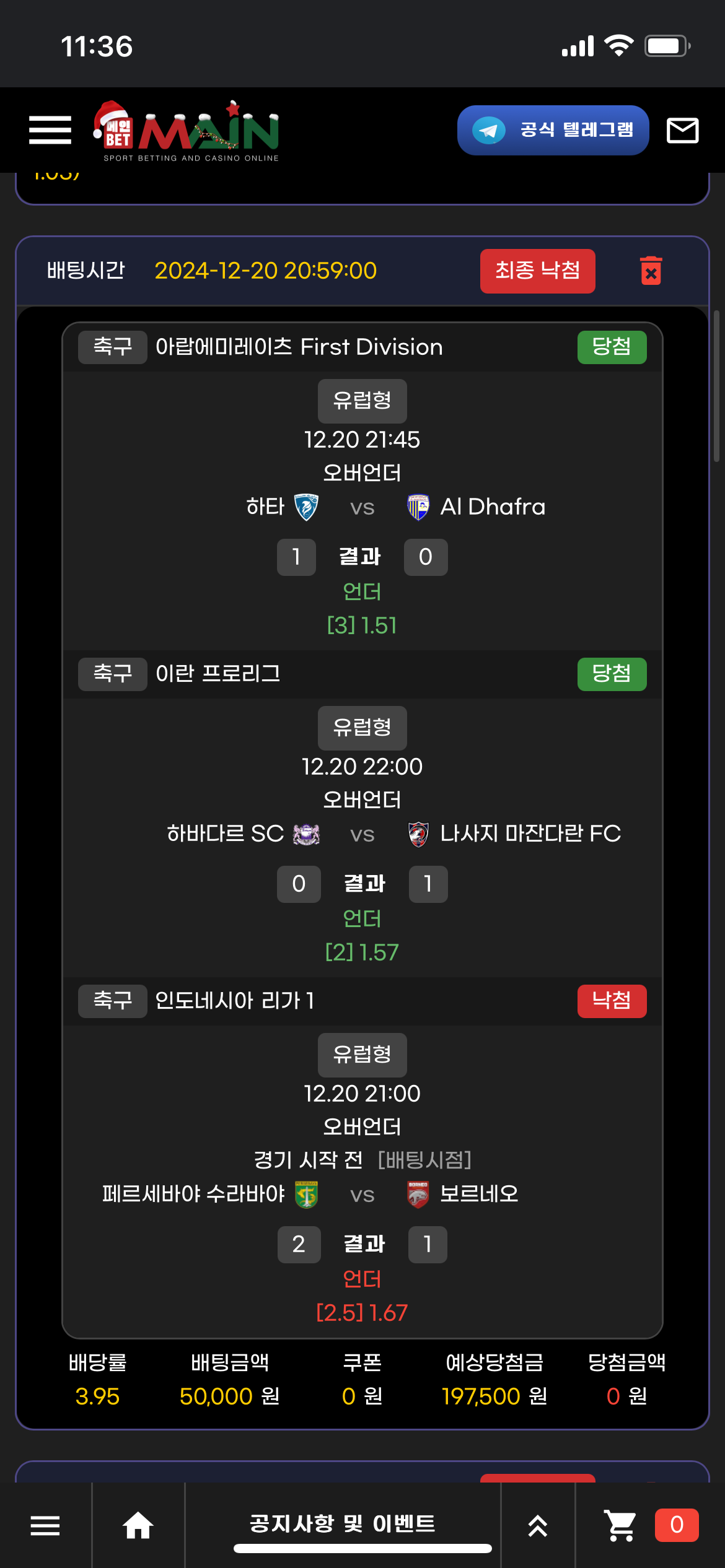
Task: Go to the home page
Action: 138,1525
